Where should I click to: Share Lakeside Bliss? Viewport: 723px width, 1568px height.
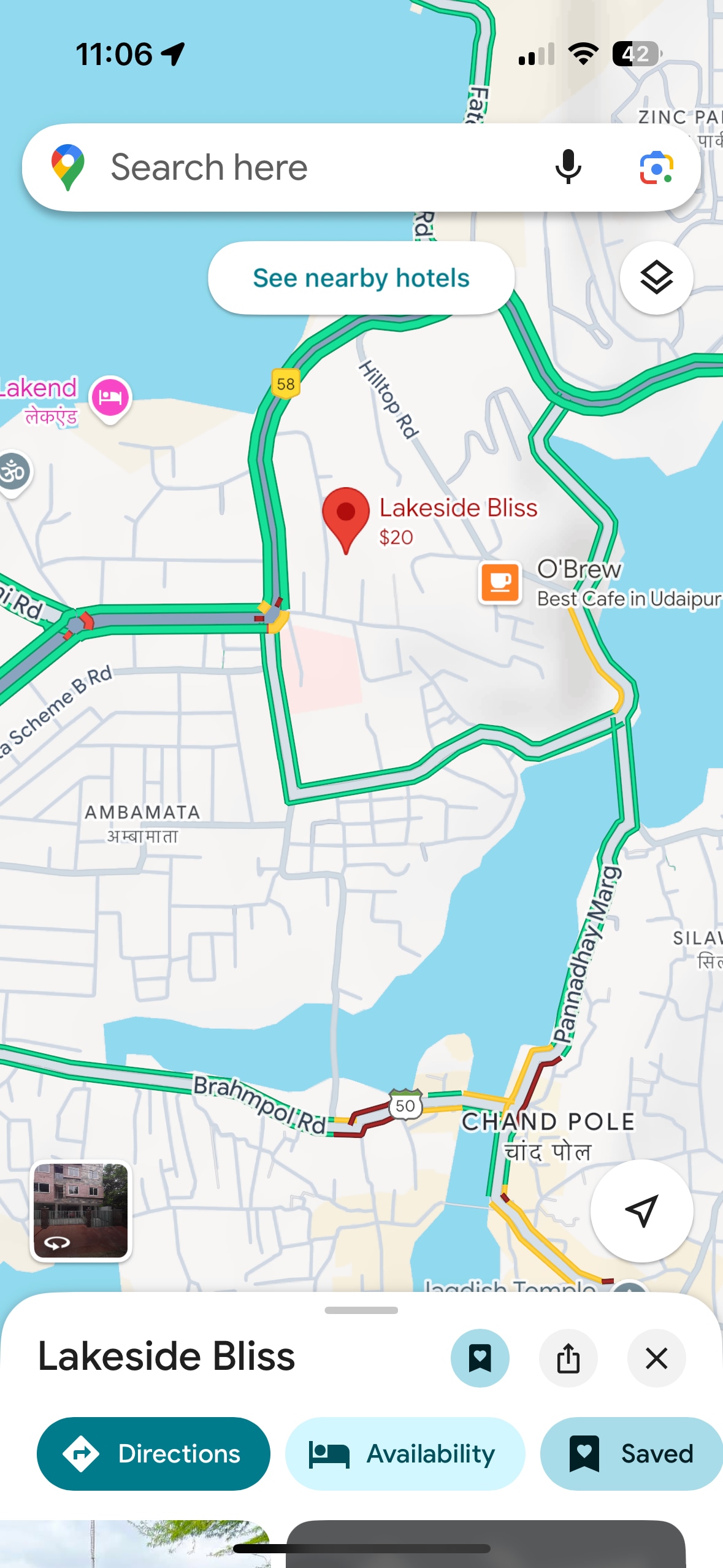568,1358
